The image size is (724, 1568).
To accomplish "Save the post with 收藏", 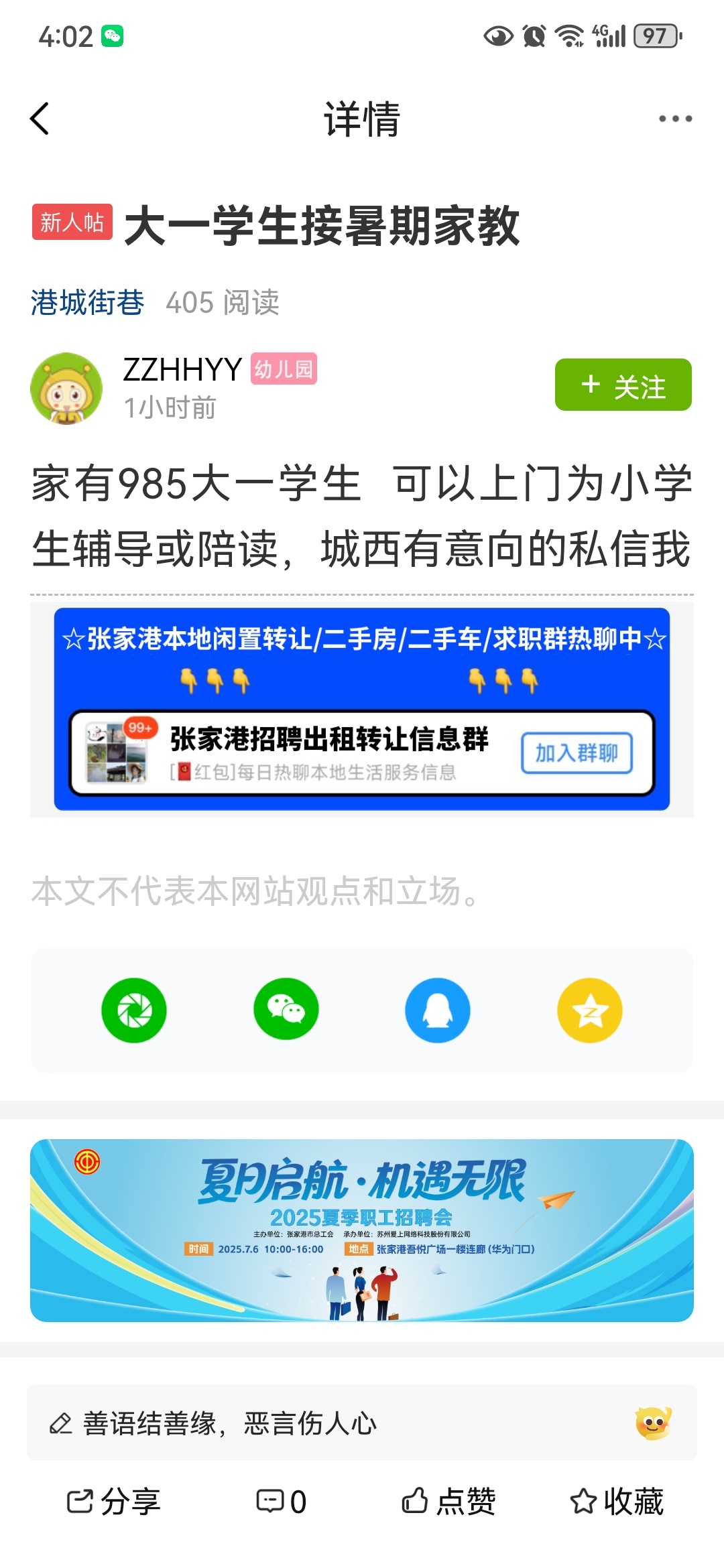I will 617,1502.
